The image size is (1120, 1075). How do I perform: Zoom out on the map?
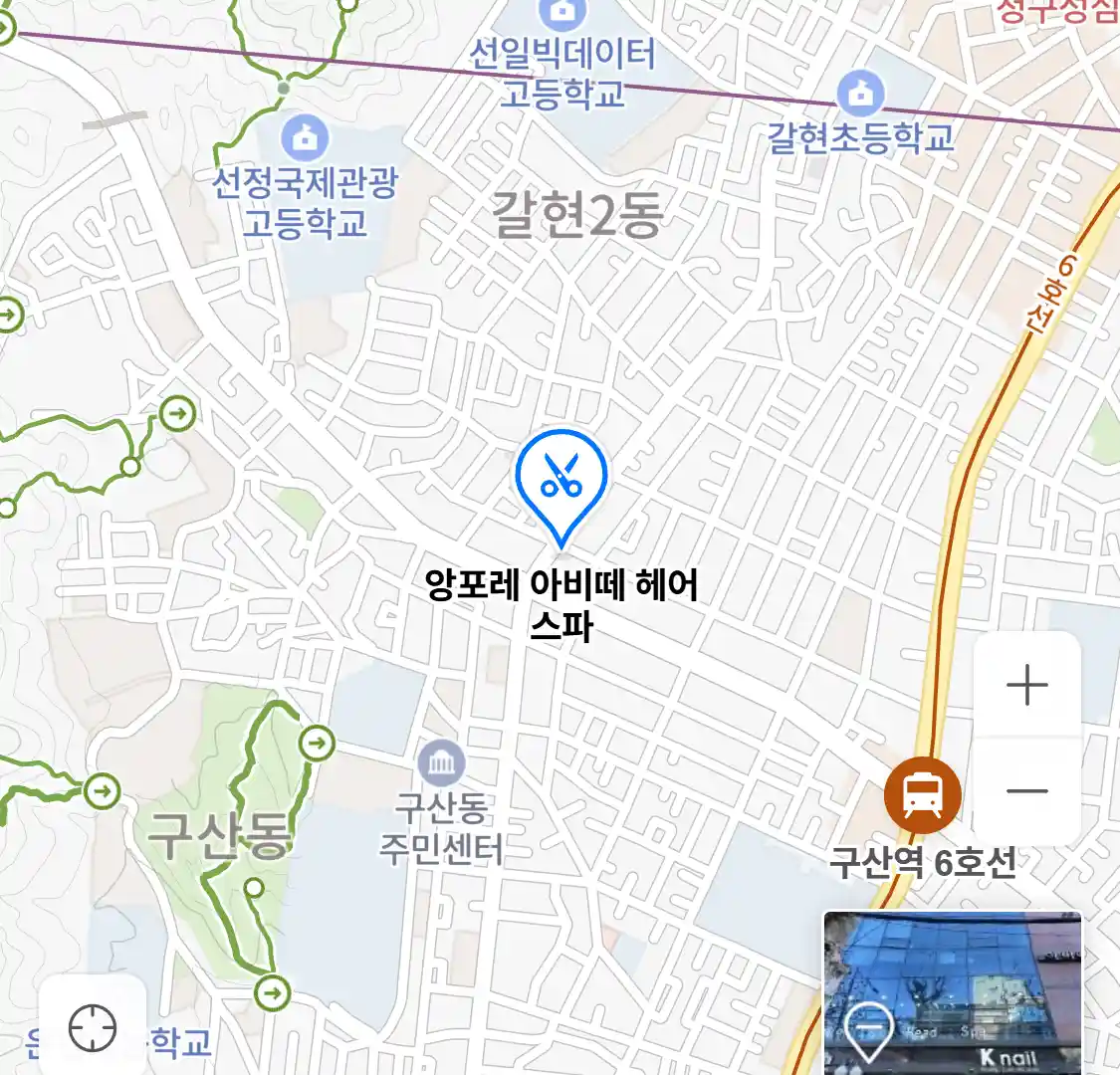(1026, 791)
